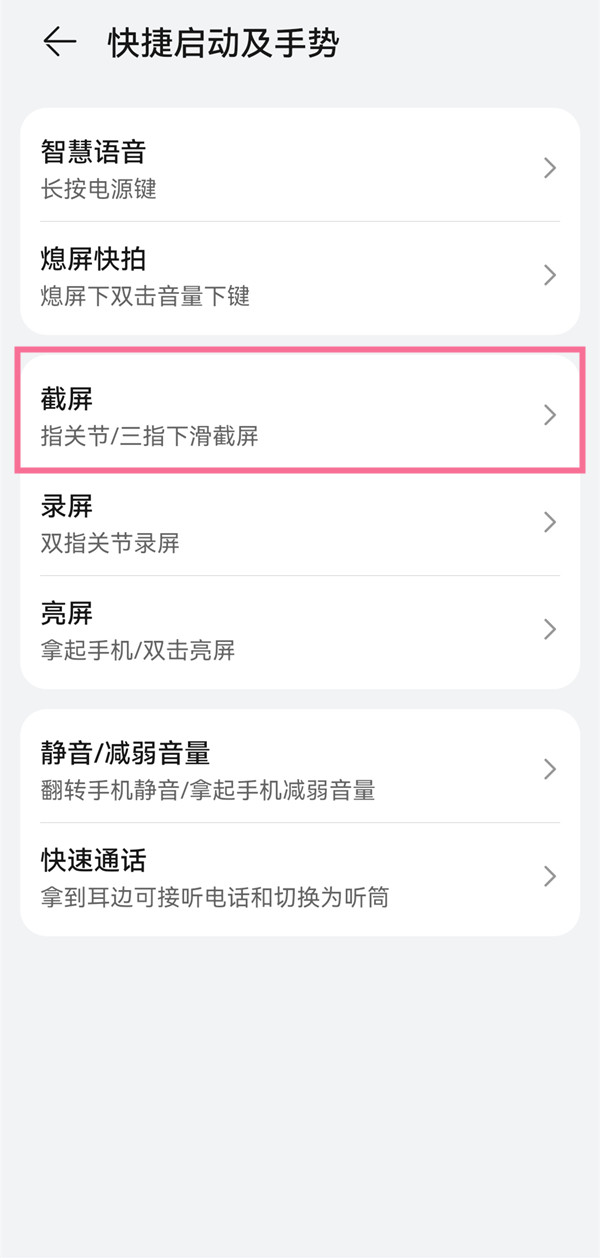Go back using the top-left arrow
This screenshot has width=600, height=1258.
[x=60, y=42]
